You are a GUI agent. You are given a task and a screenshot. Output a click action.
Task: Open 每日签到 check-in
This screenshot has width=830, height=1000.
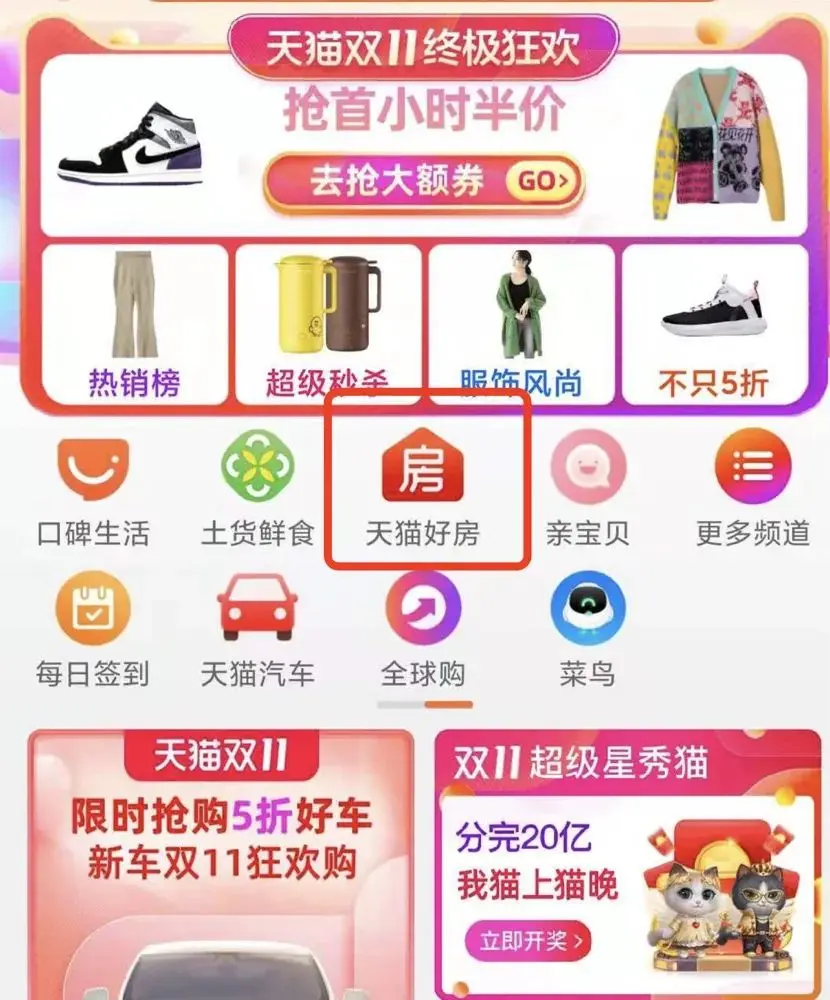pyautogui.click(x=93, y=630)
